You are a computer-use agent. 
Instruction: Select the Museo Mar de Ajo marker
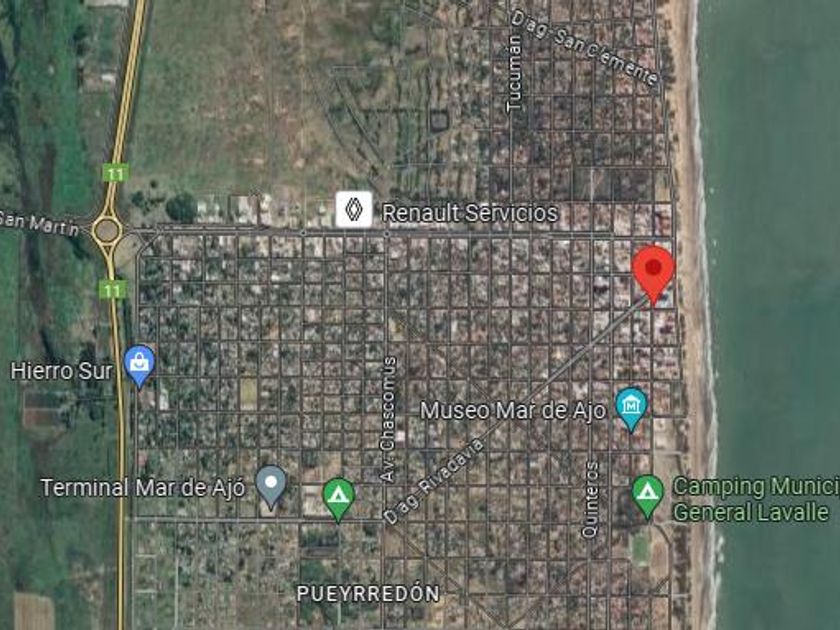pos(632,409)
